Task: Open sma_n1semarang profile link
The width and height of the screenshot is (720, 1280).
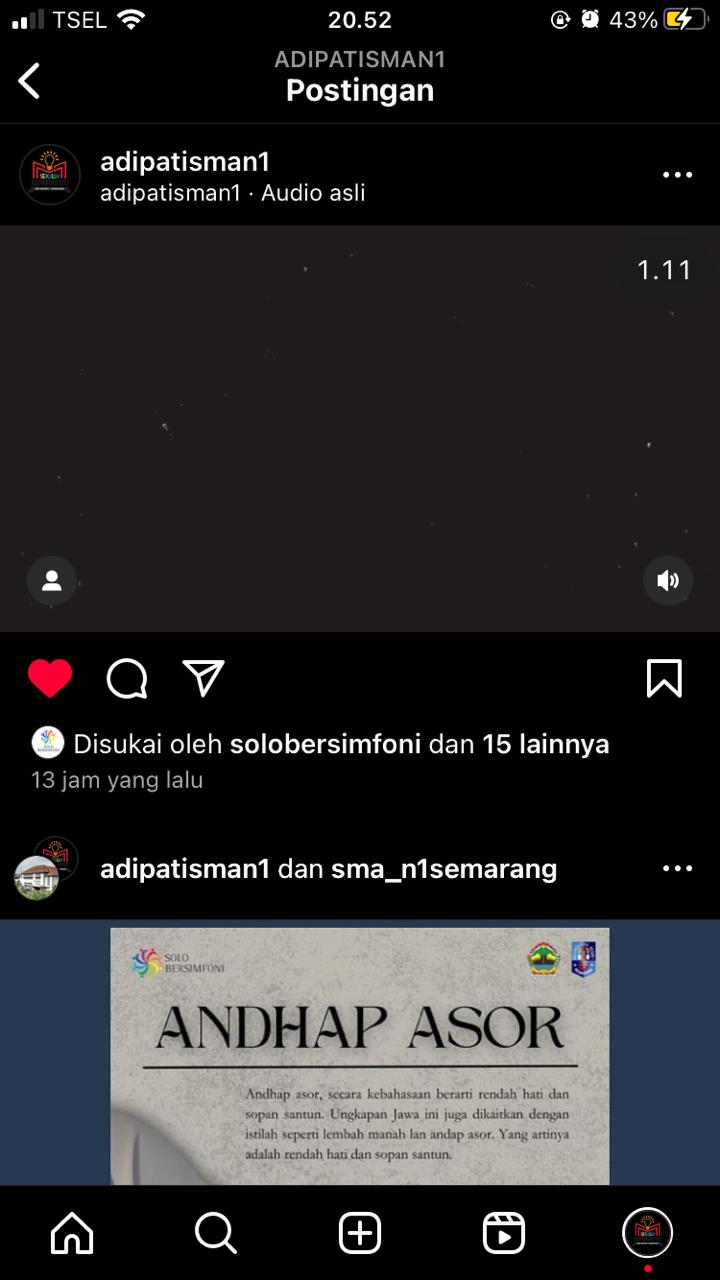Action: pos(443,868)
